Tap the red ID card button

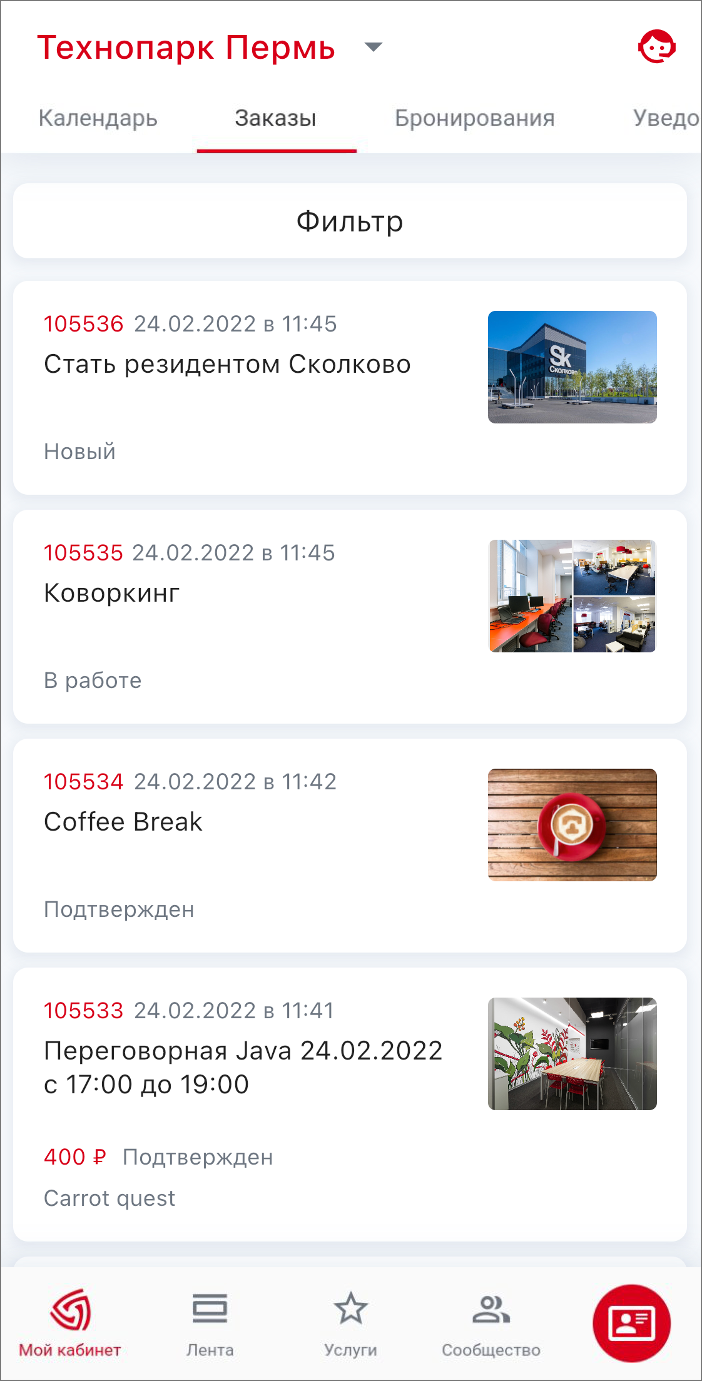coord(631,1322)
